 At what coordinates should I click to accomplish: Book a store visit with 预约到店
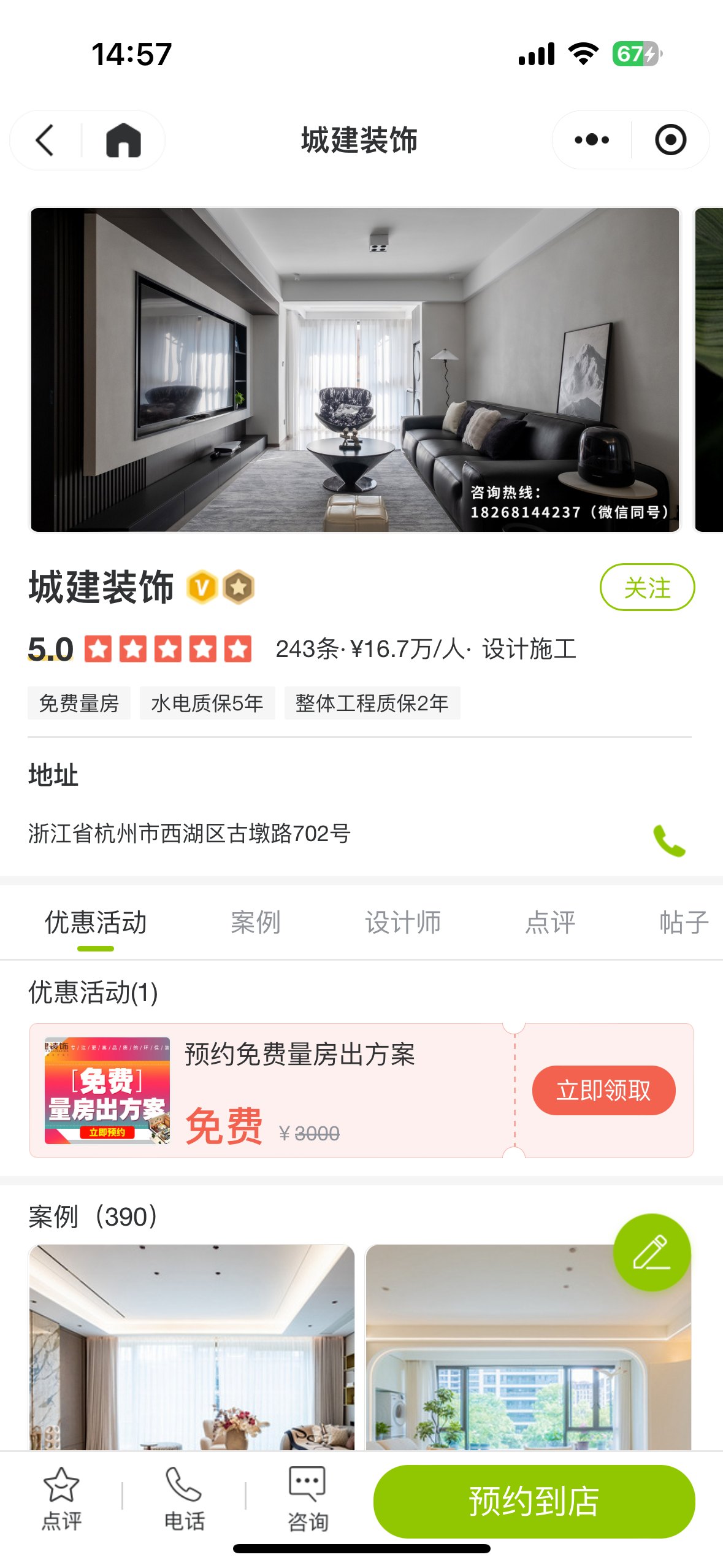(534, 1501)
